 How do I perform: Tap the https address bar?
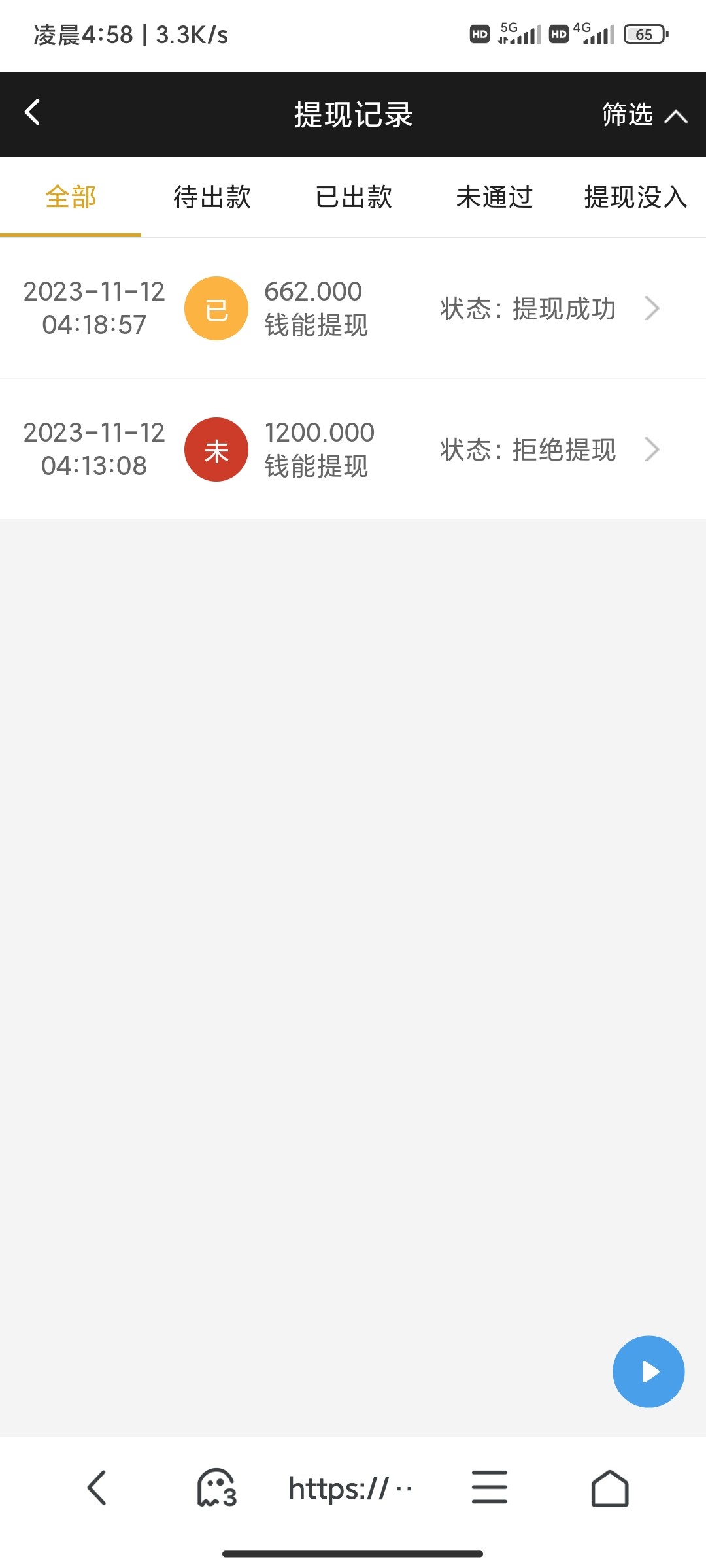click(350, 1489)
